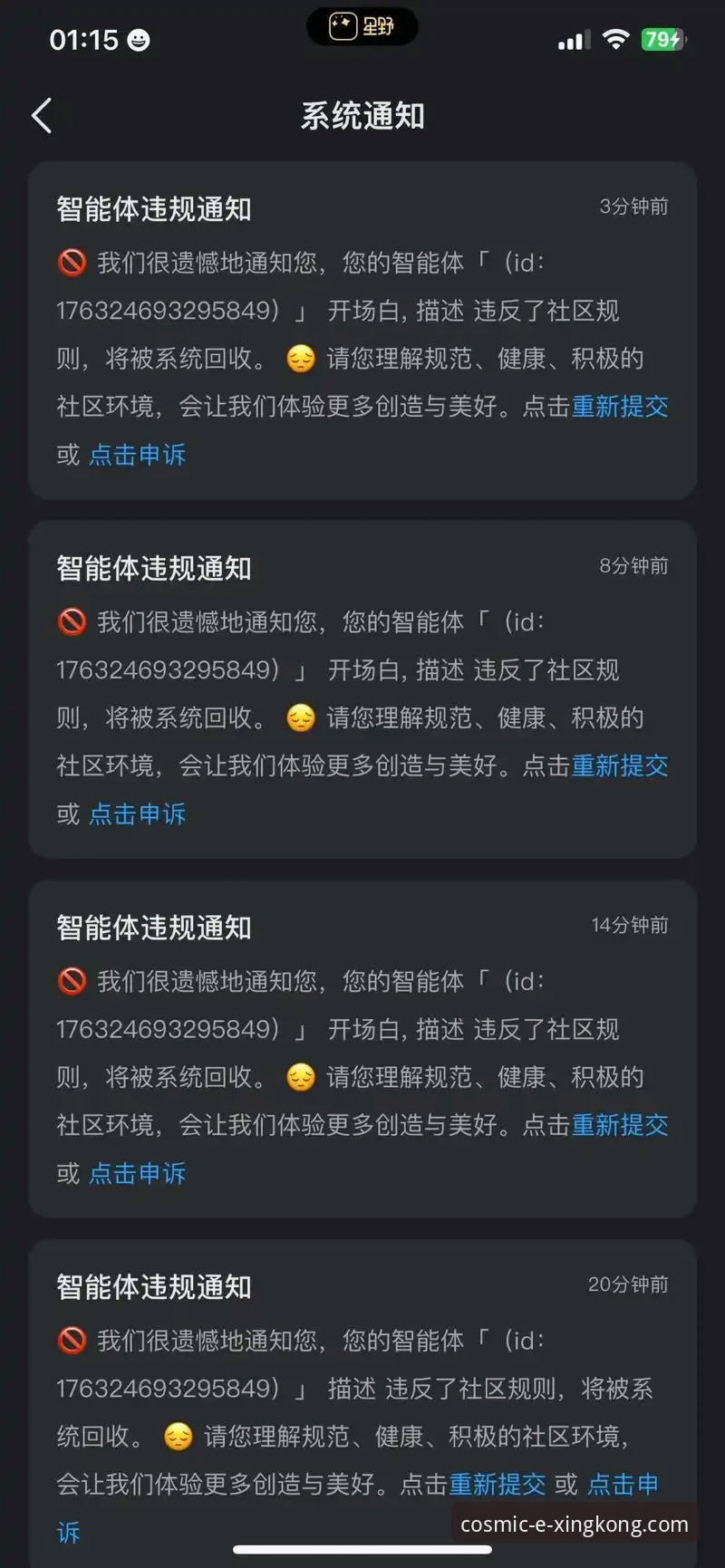This screenshot has width=725, height=1568.
Task: Tap the back chevron to exit notifications
Action: (41, 116)
